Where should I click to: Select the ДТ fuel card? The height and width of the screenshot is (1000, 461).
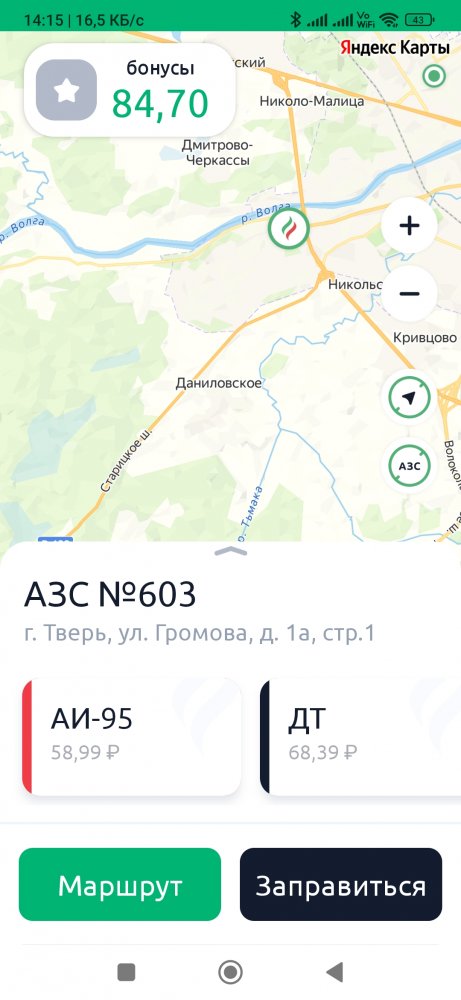coord(360,737)
